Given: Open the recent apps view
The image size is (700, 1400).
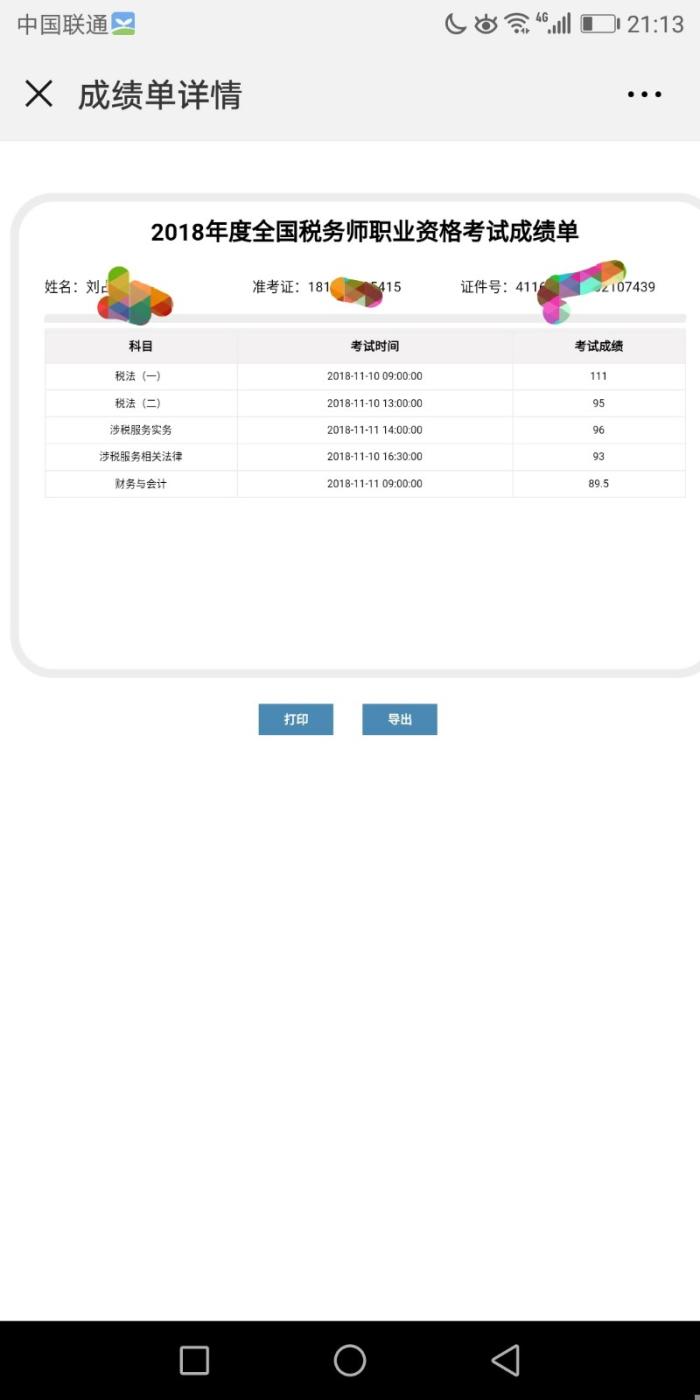Looking at the screenshot, I should [x=194, y=1360].
